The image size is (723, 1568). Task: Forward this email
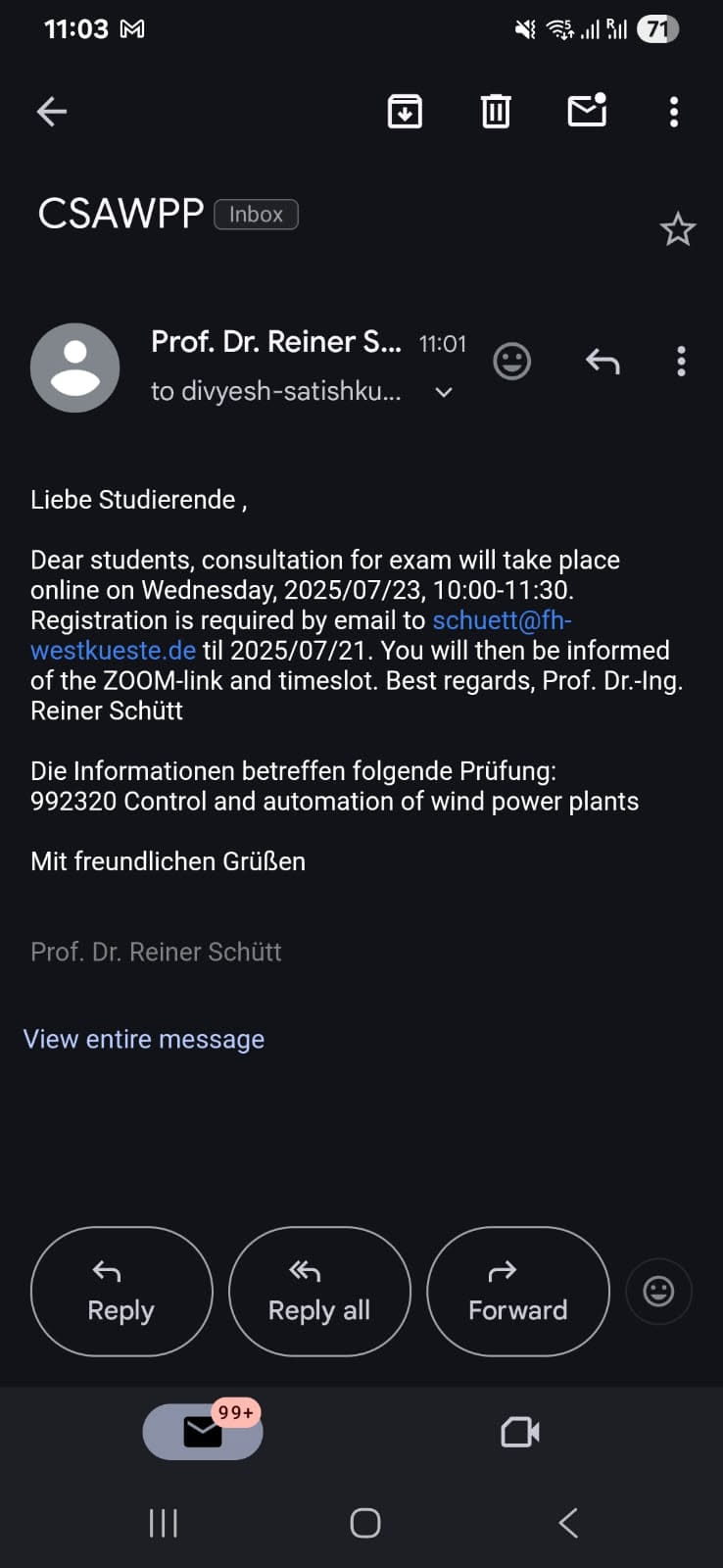tap(518, 1292)
